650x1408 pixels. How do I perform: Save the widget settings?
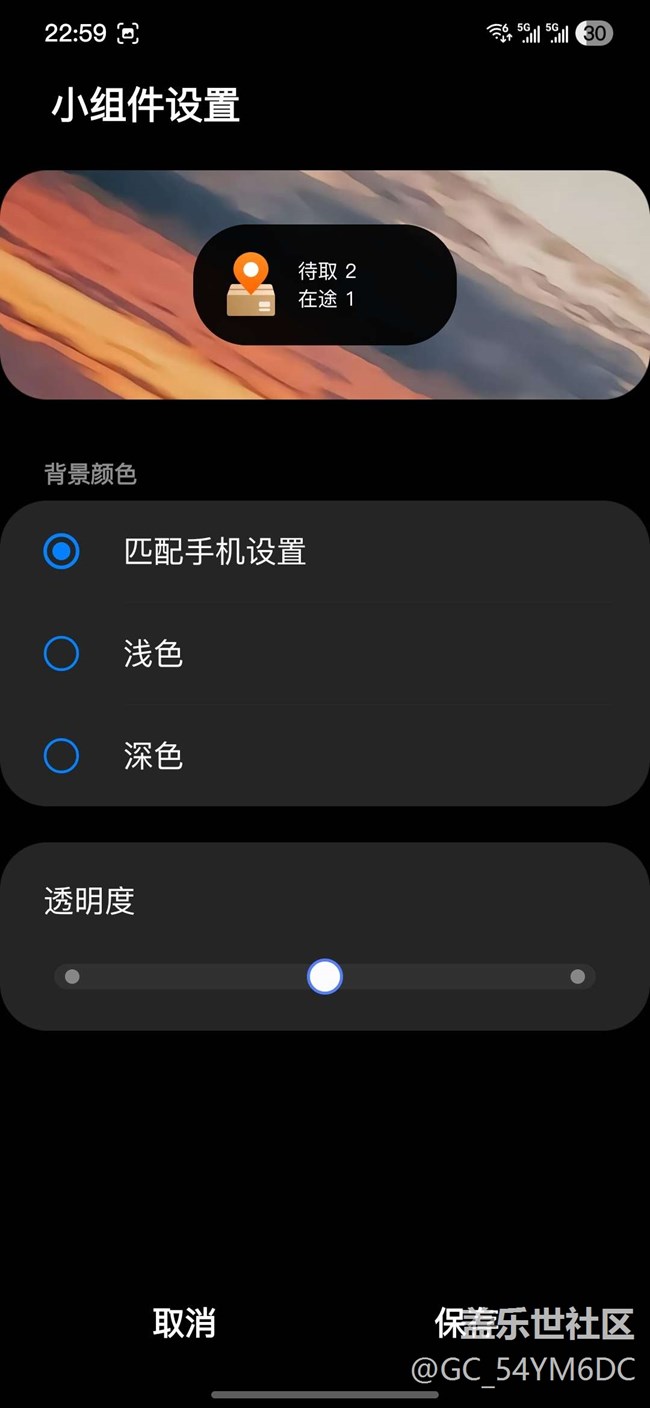466,1323
